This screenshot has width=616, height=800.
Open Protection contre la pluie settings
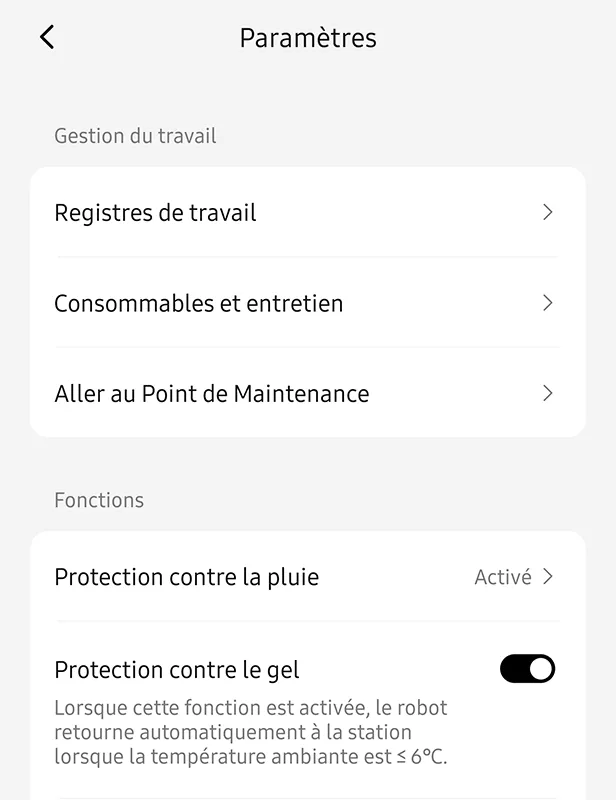(307, 577)
